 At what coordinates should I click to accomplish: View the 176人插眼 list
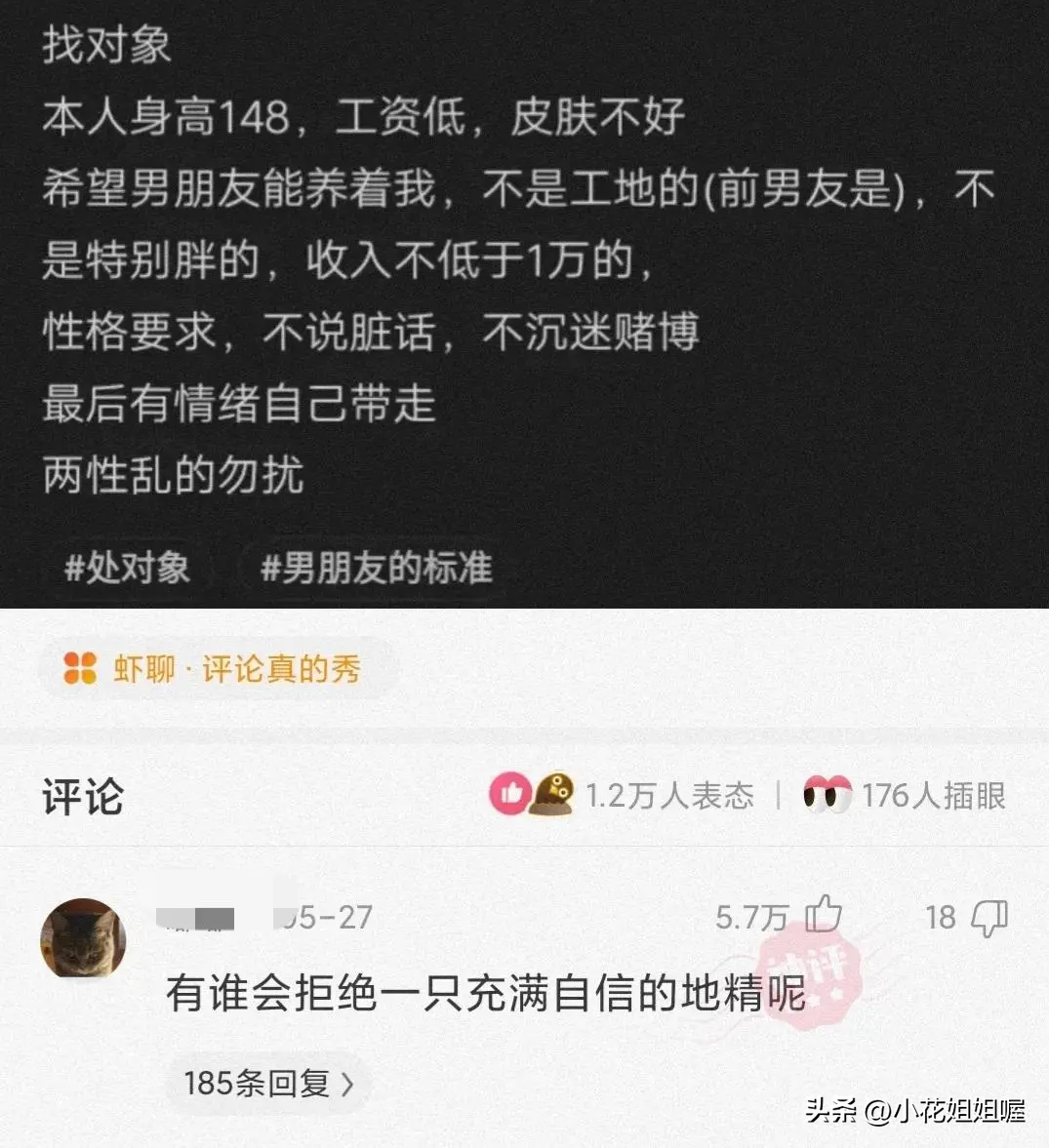pos(905,795)
